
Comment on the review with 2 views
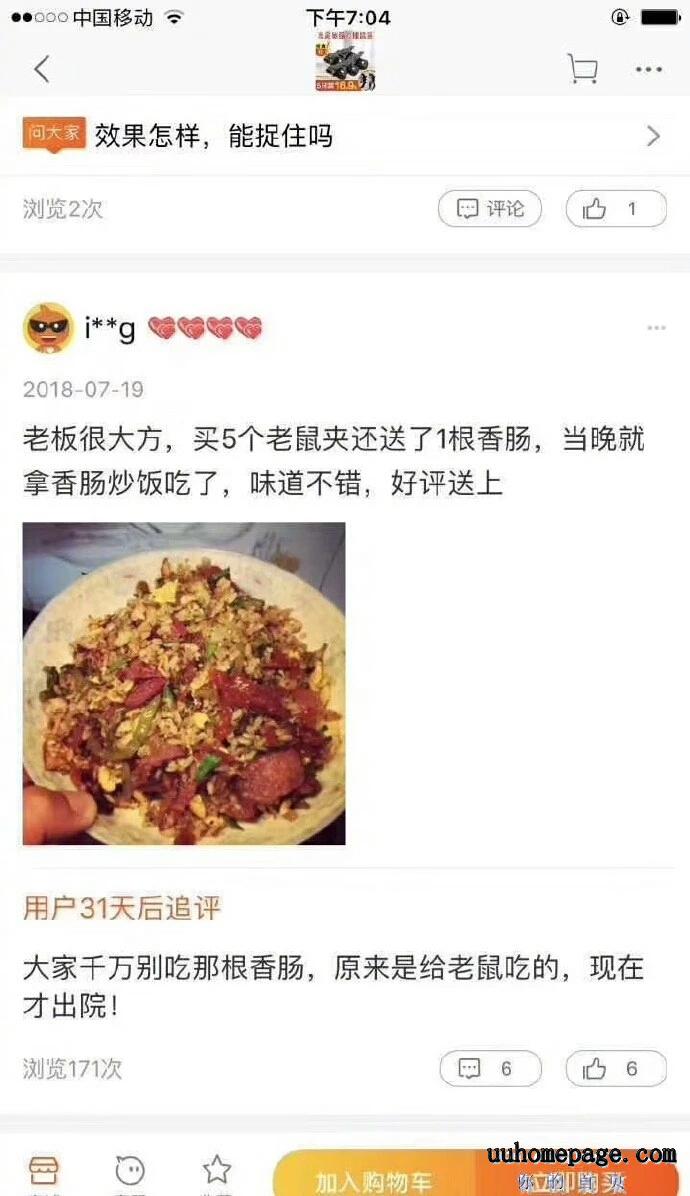pos(490,209)
